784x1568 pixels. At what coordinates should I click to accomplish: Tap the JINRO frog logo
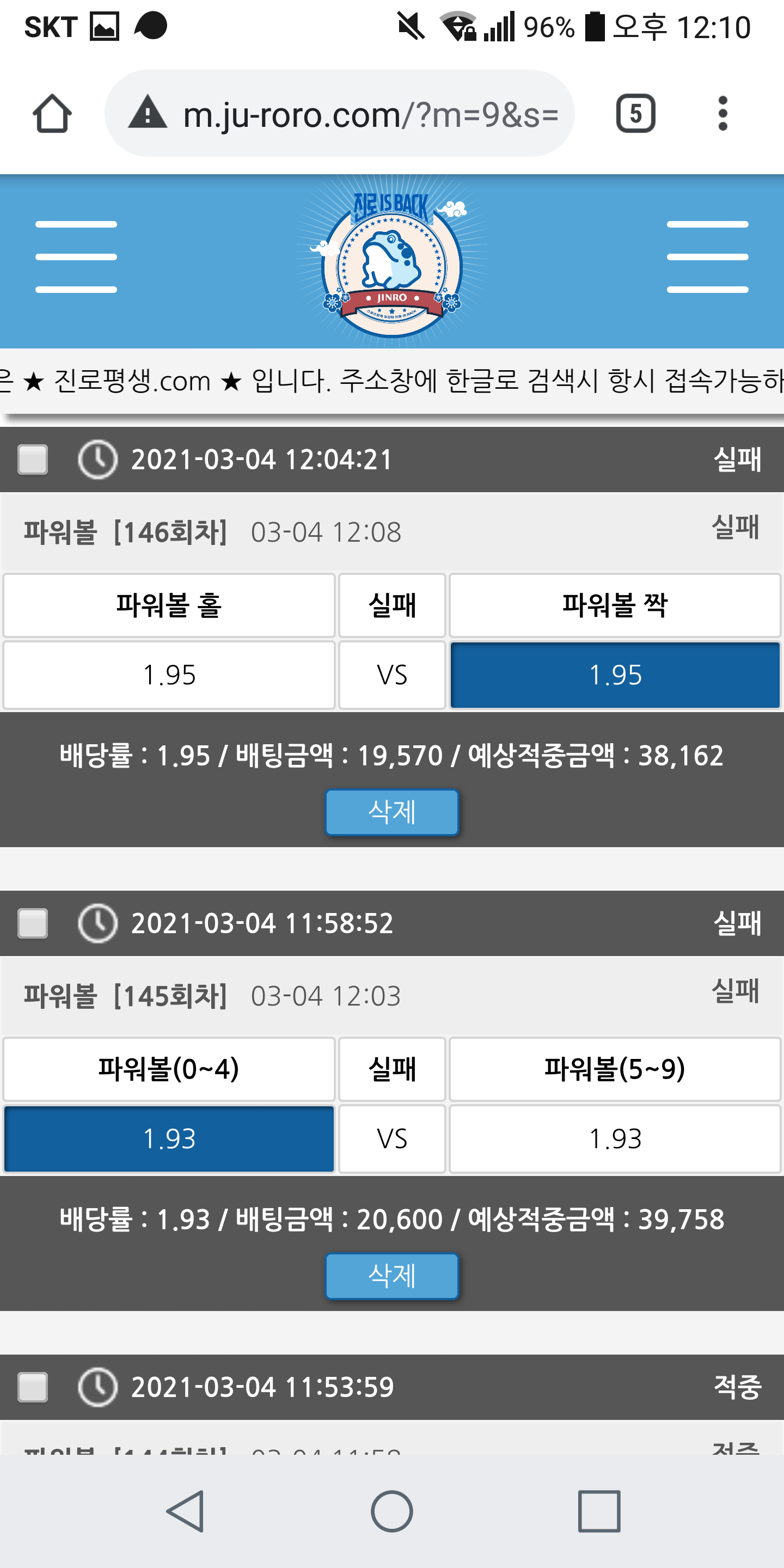[x=391, y=261]
